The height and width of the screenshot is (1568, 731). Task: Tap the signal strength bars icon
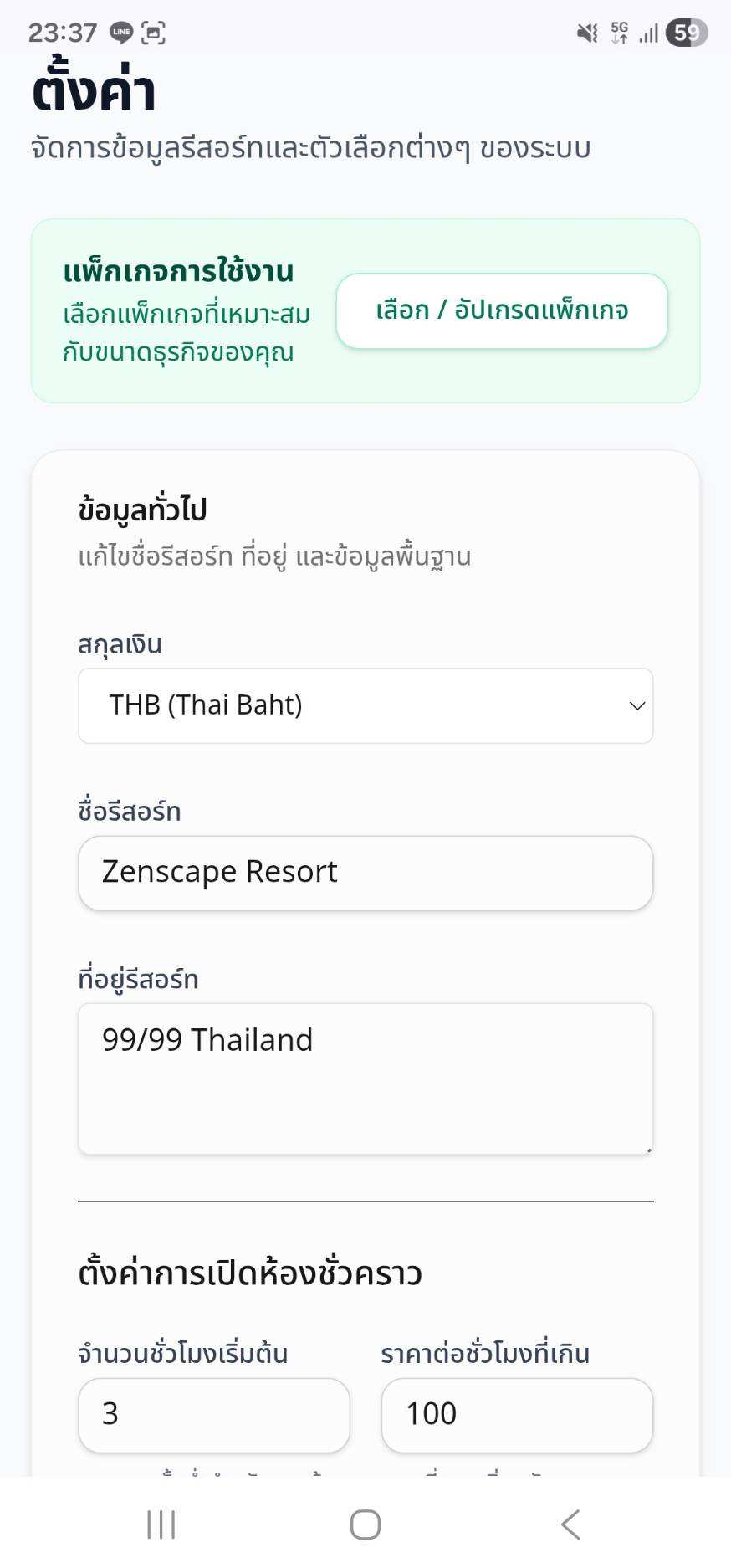(x=647, y=32)
